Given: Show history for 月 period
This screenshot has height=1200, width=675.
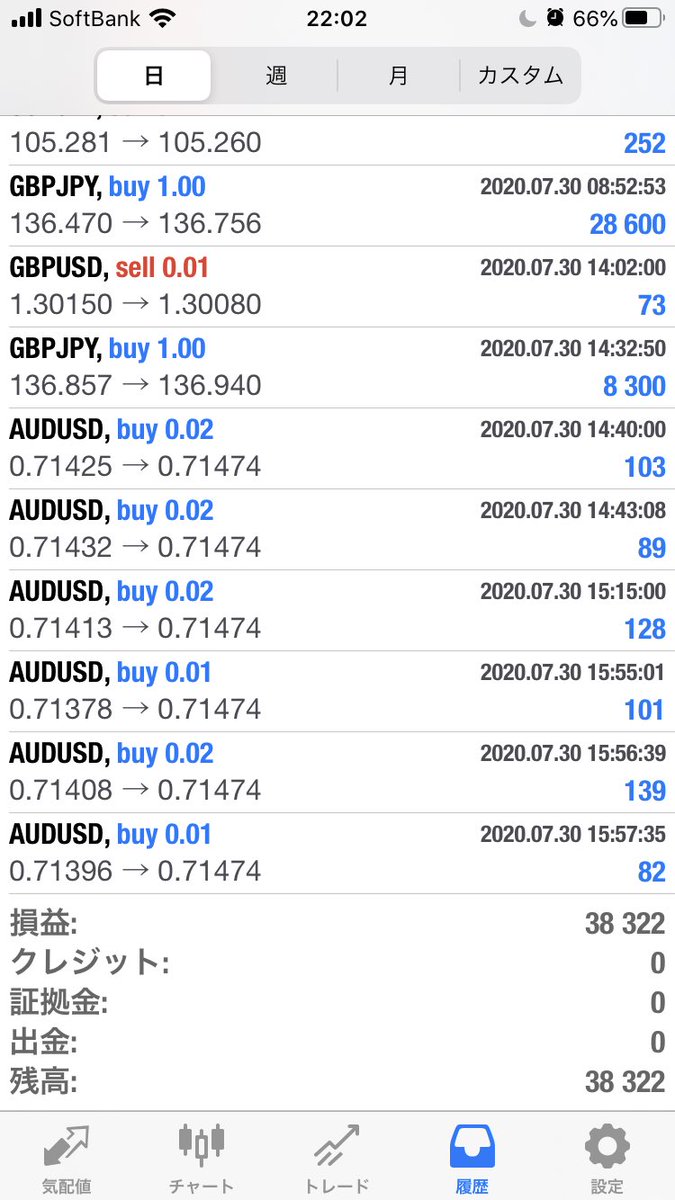Looking at the screenshot, I should click(398, 76).
